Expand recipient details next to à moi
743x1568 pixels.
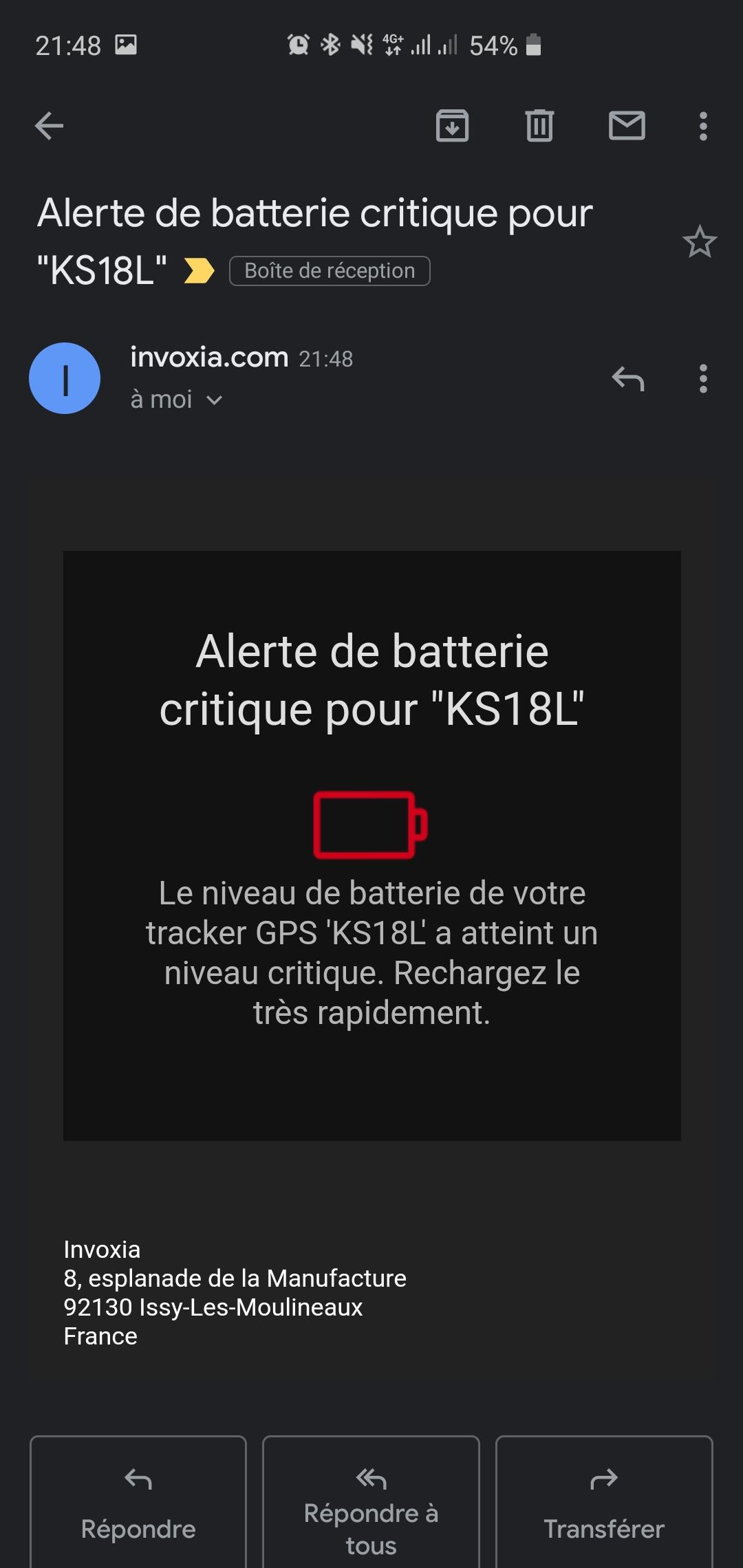tap(214, 400)
